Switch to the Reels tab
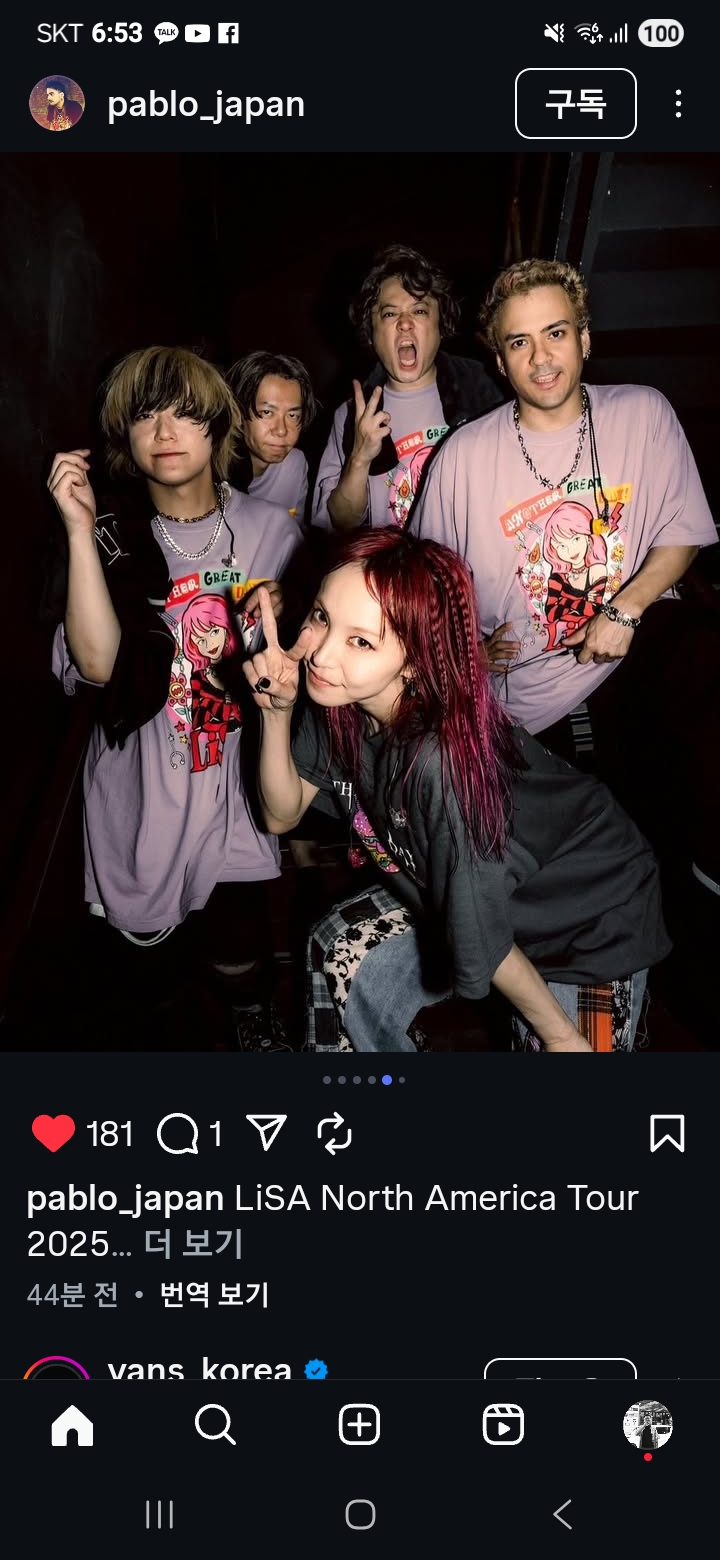Image resolution: width=720 pixels, height=1560 pixels. tap(503, 1425)
